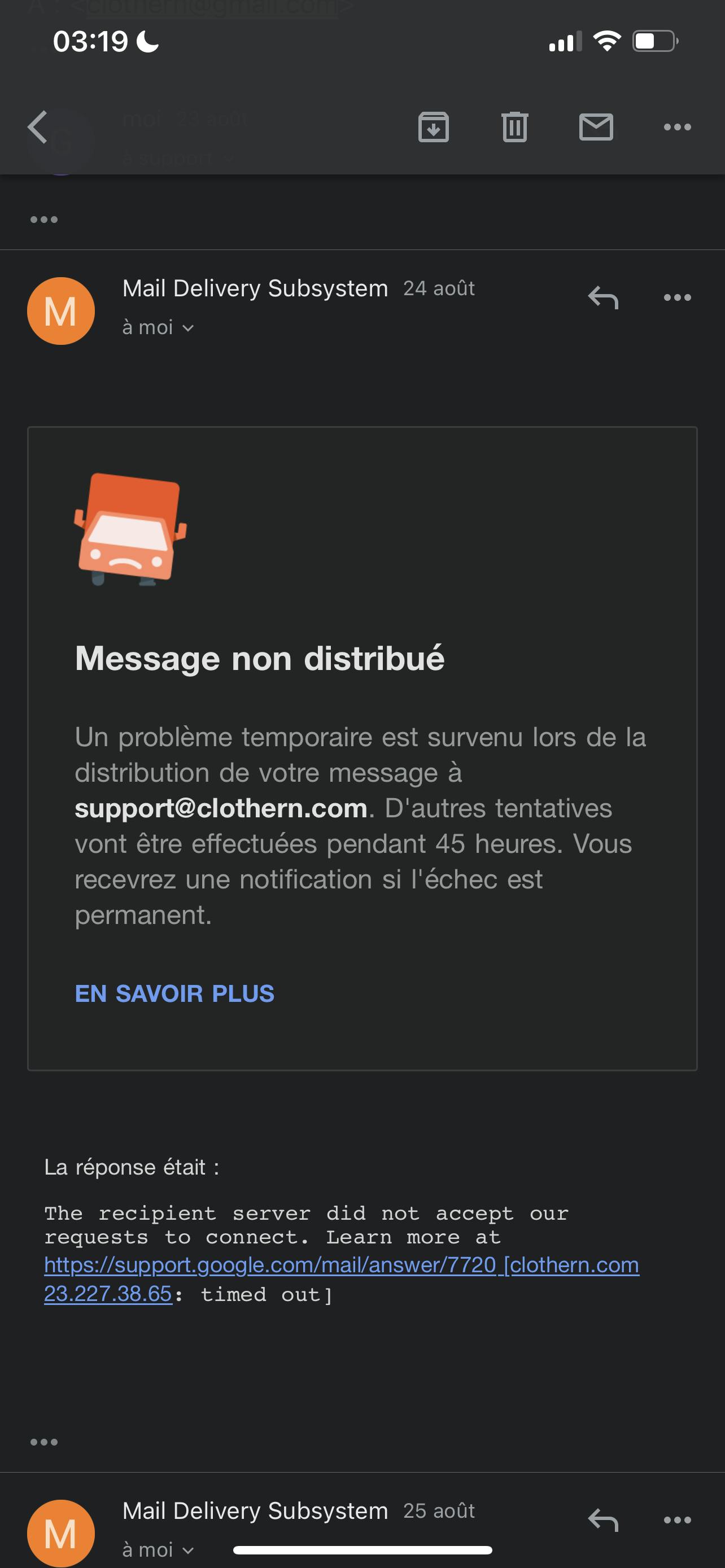Open the EN SAVOIR PLUS link
This screenshot has height=1568, width=725.
click(174, 993)
